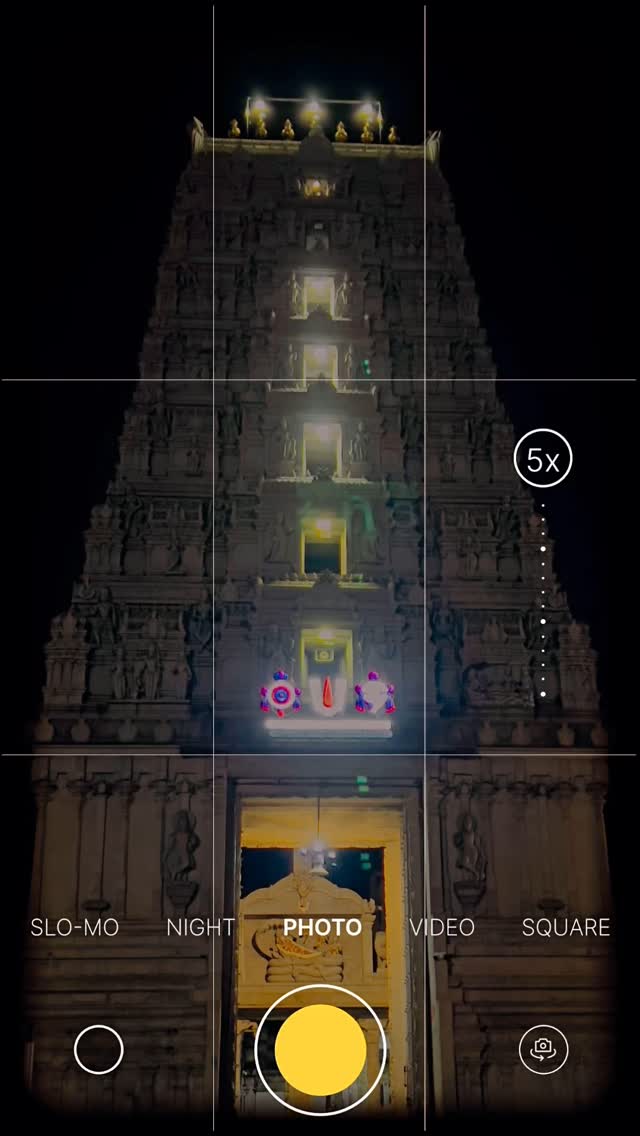Switch to NIGHT mode
The image size is (640, 1136).
[200, 927]
